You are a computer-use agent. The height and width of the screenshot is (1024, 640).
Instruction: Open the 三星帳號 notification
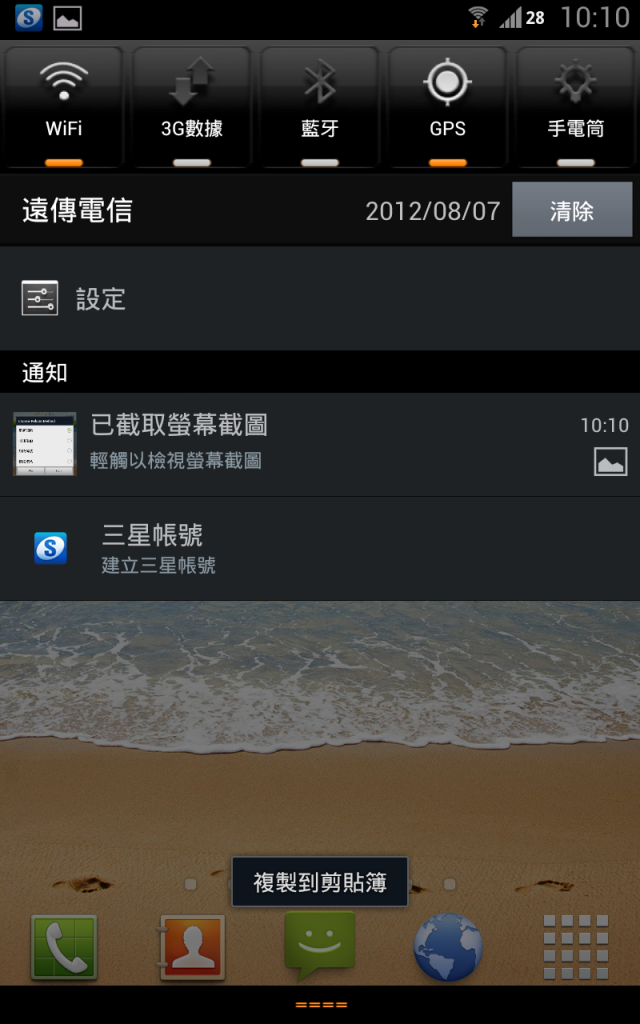320,548
